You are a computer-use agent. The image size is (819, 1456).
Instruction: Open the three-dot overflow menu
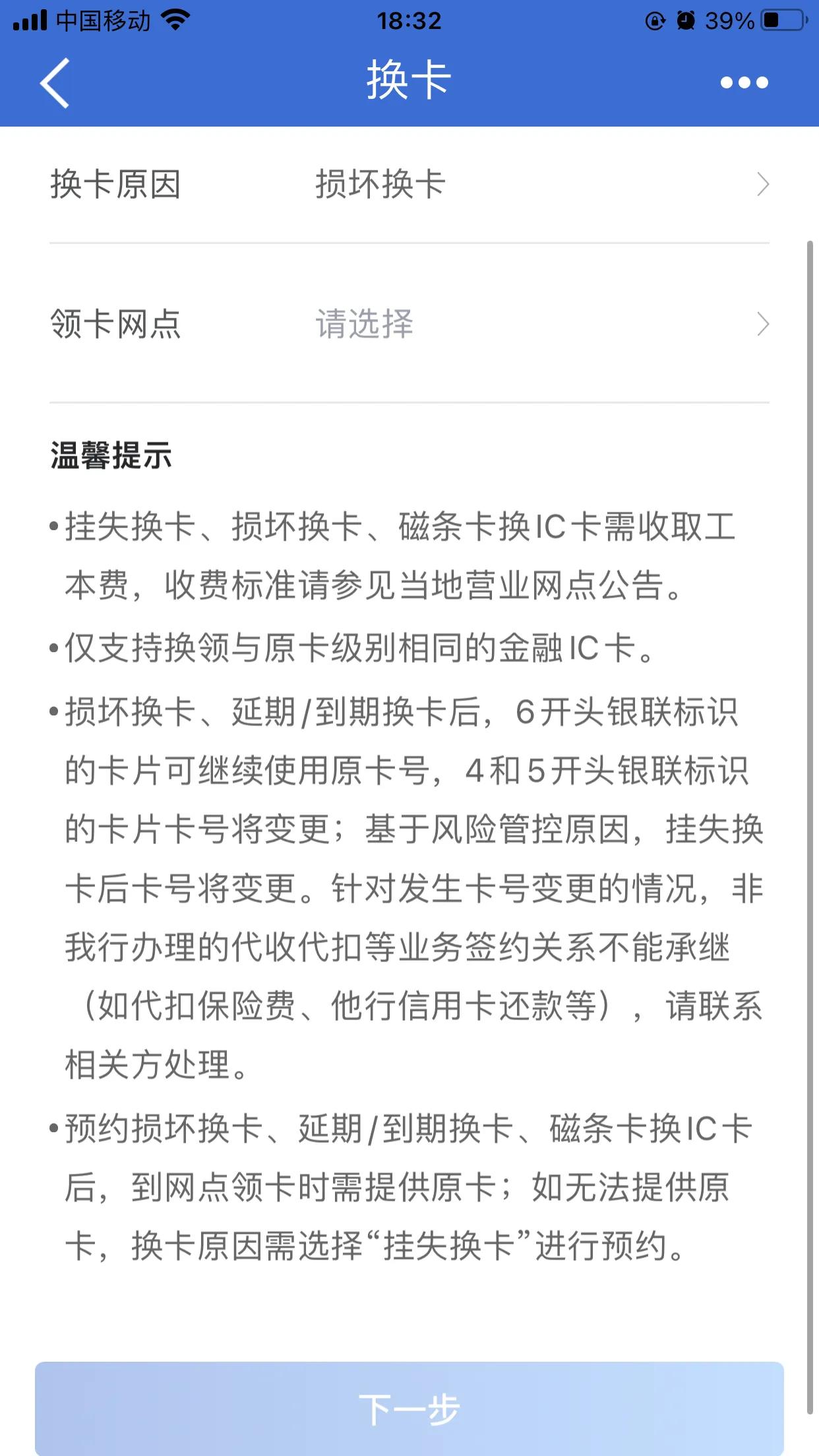(x=744, y=82)
